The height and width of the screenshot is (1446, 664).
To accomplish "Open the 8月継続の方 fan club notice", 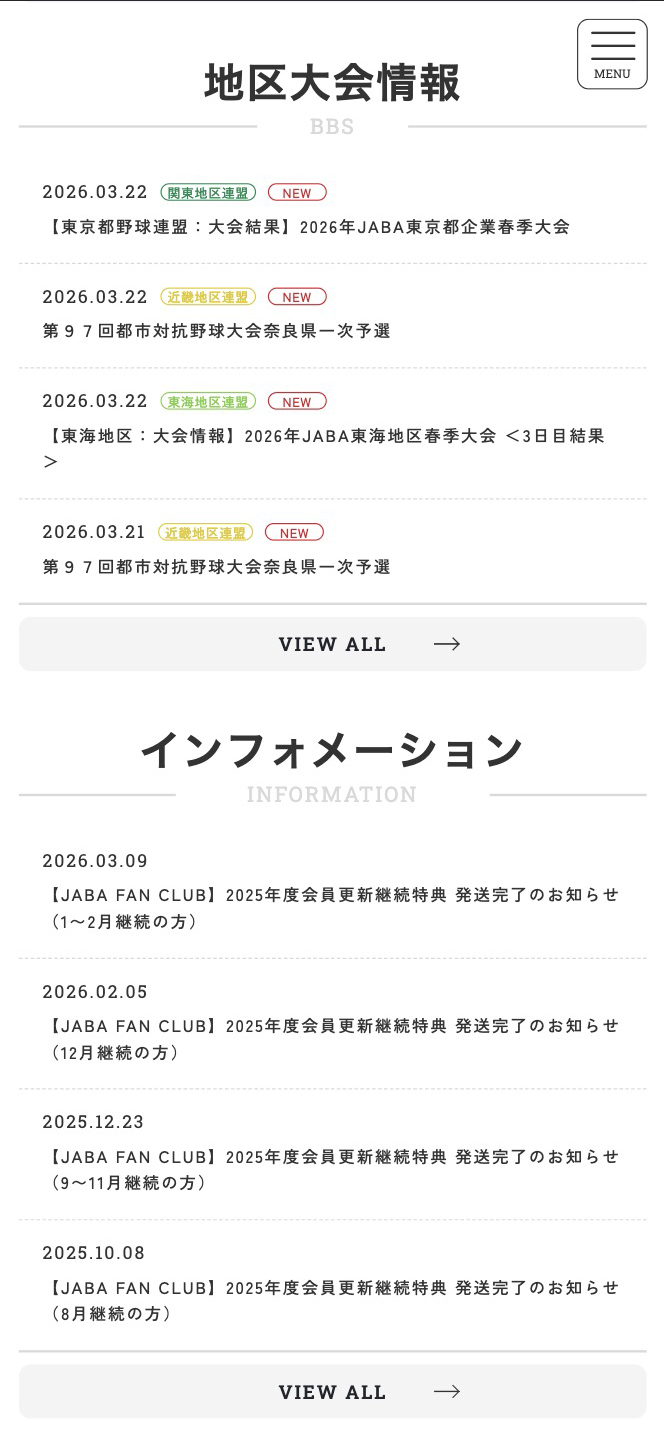I will point(331,1300).
